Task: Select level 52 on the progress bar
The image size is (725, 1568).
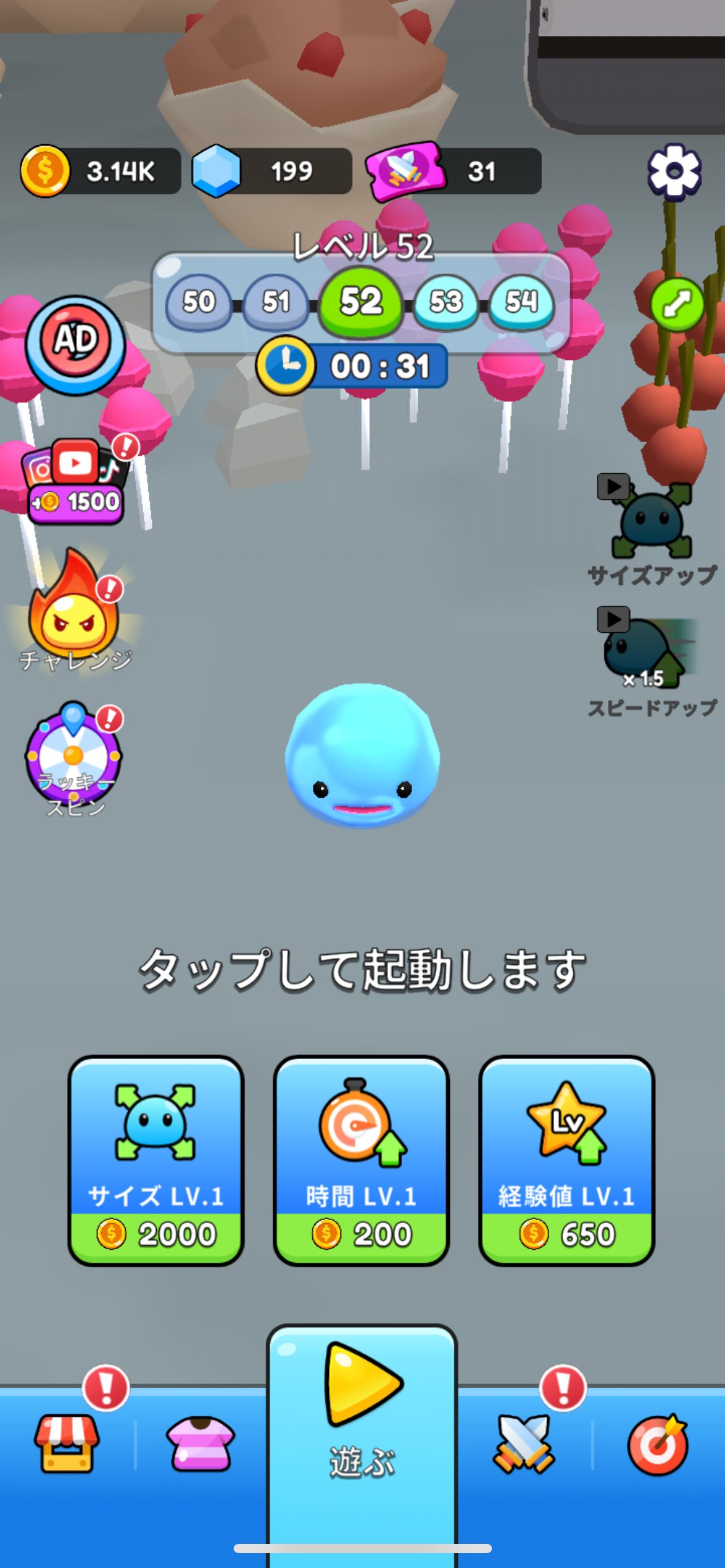Action: [361, 303]
